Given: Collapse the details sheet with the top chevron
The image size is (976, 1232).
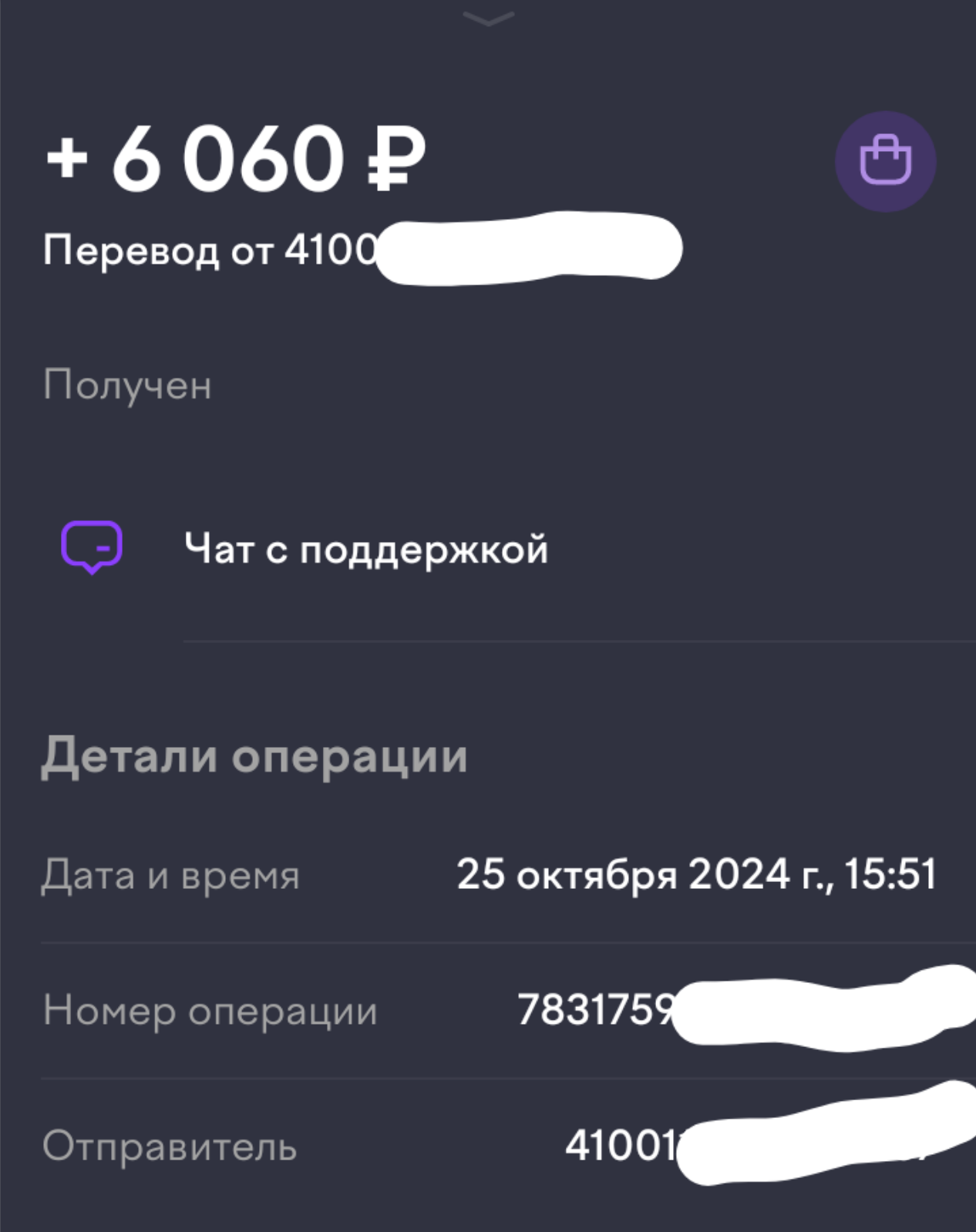Looking at the screenshot, I should click(x=488, y=19).
